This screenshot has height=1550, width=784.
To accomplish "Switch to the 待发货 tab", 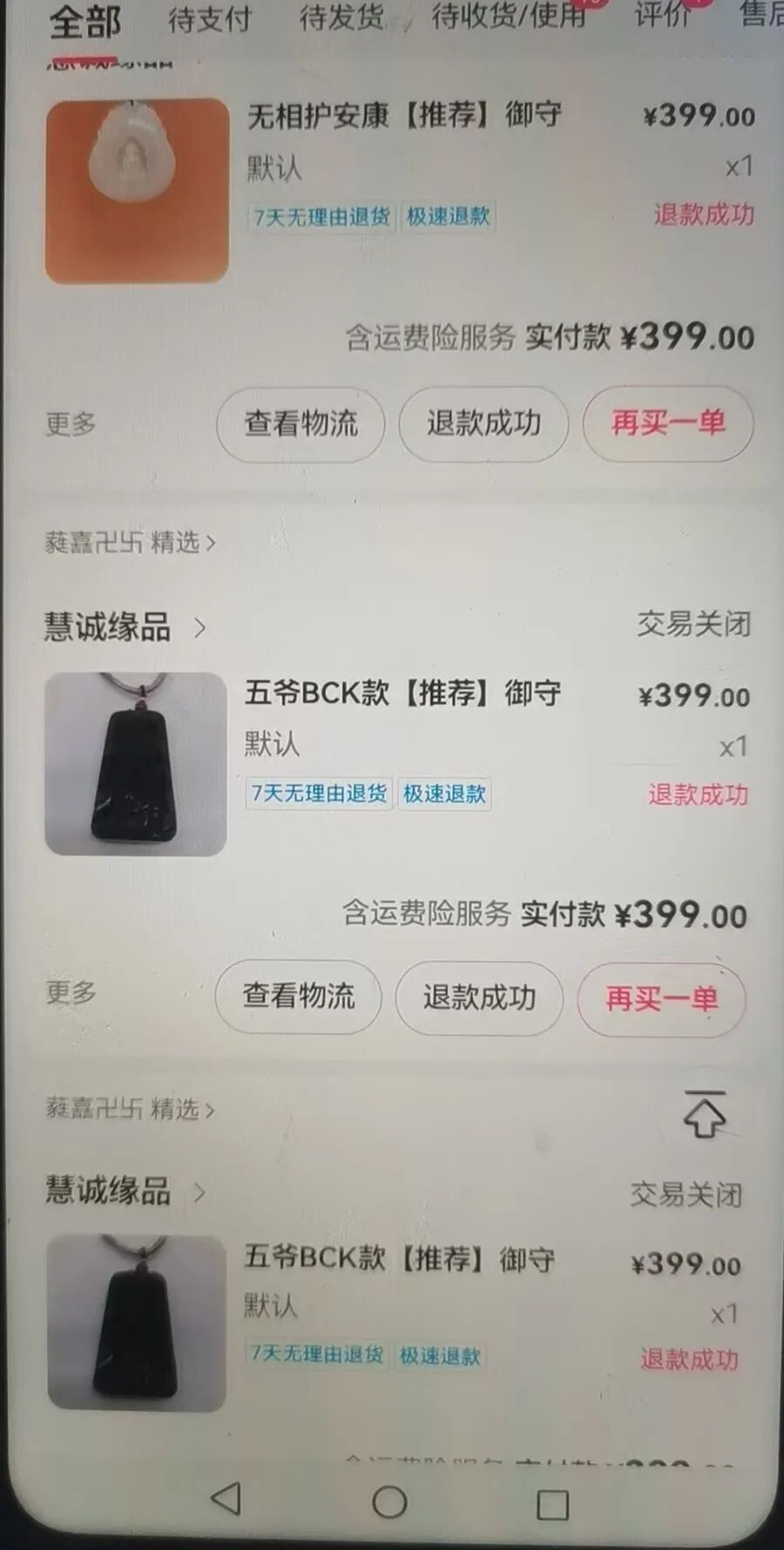I will (x=342, y=19).
